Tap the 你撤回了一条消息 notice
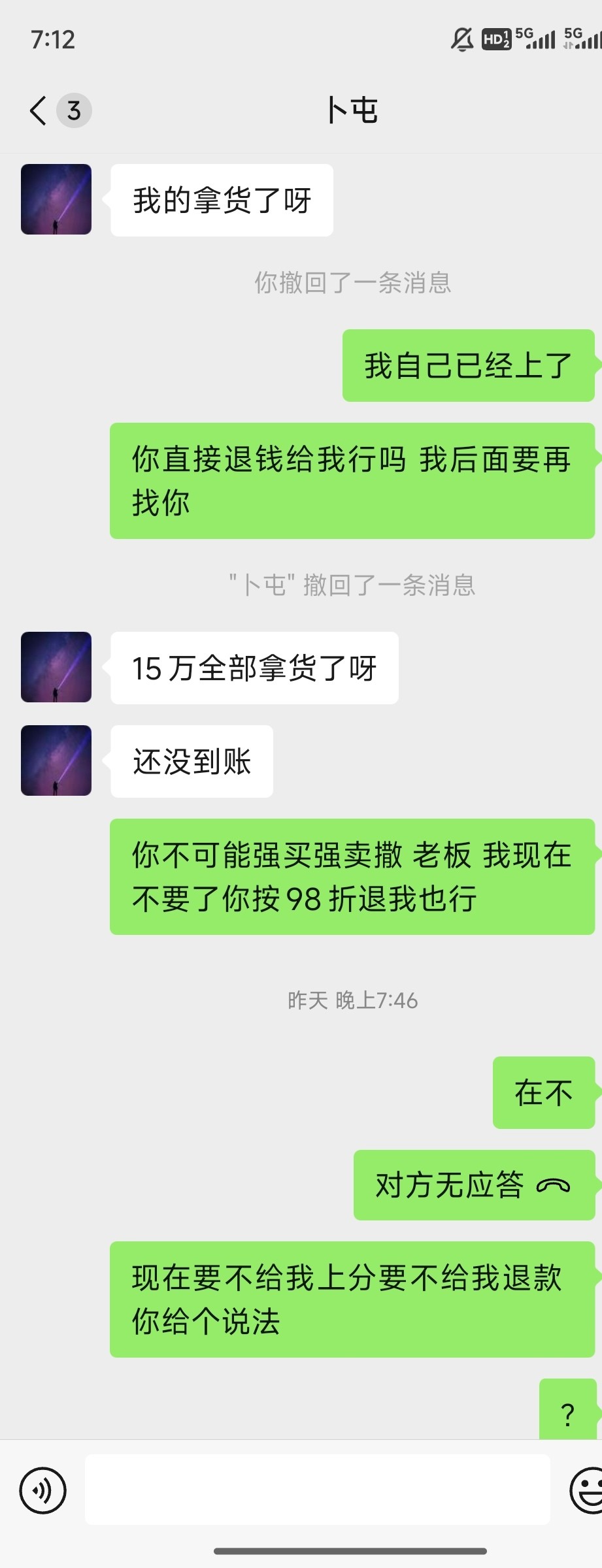Image resolution: width=602 pixels, height=1568 pixels. pos(353,282)
